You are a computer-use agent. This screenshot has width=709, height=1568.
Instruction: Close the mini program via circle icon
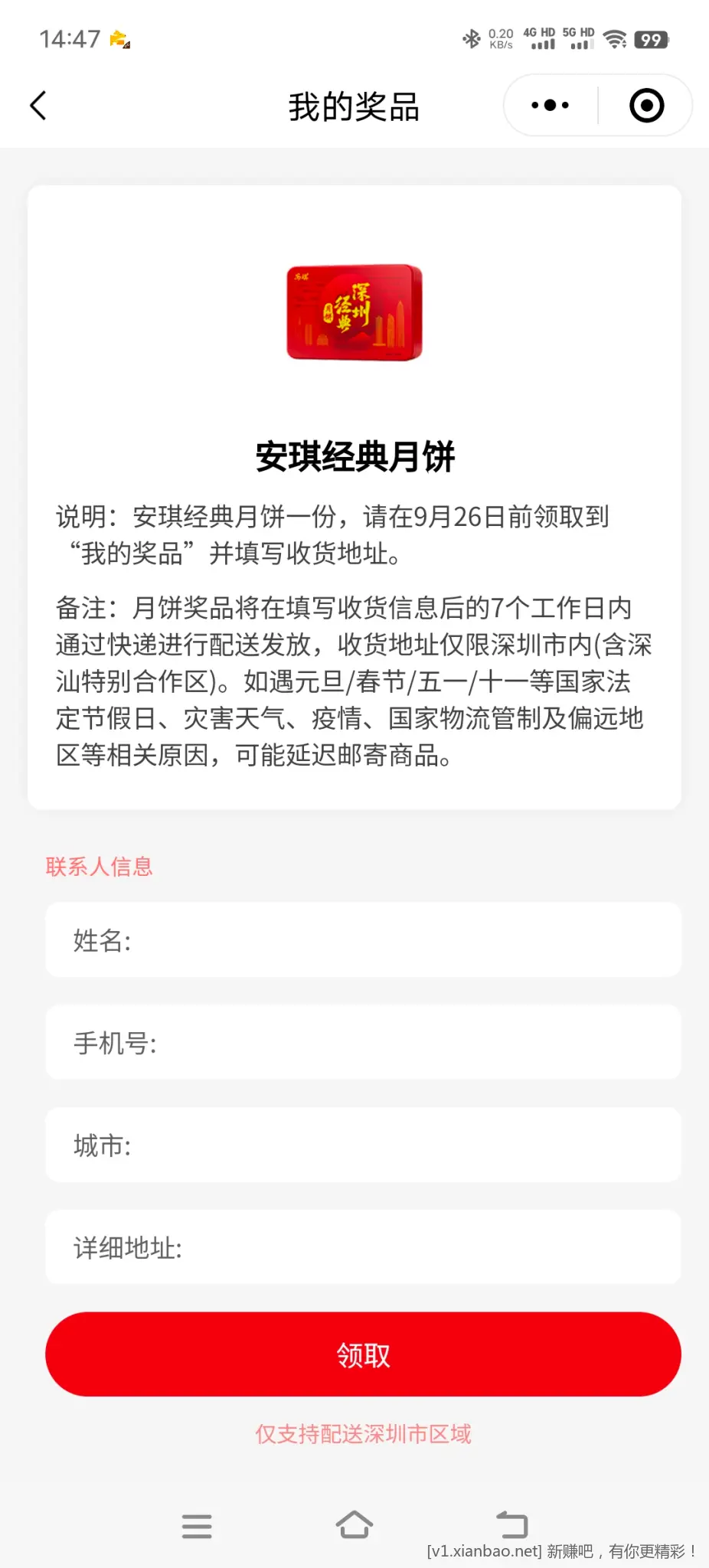[646, 106]
